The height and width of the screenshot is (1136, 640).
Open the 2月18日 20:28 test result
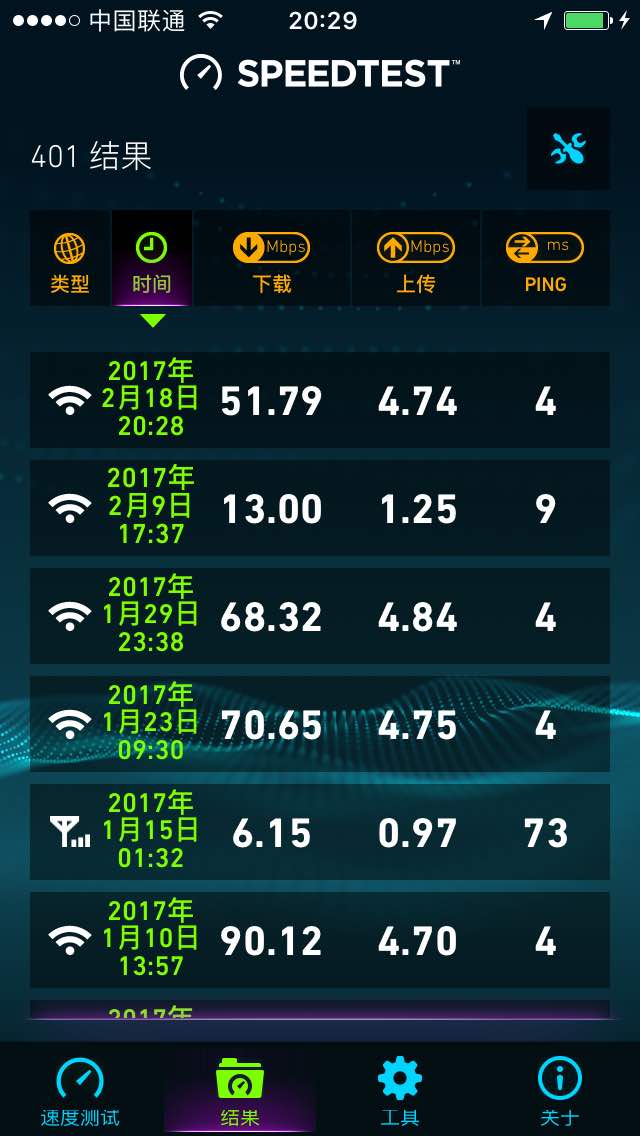[320, 400]
